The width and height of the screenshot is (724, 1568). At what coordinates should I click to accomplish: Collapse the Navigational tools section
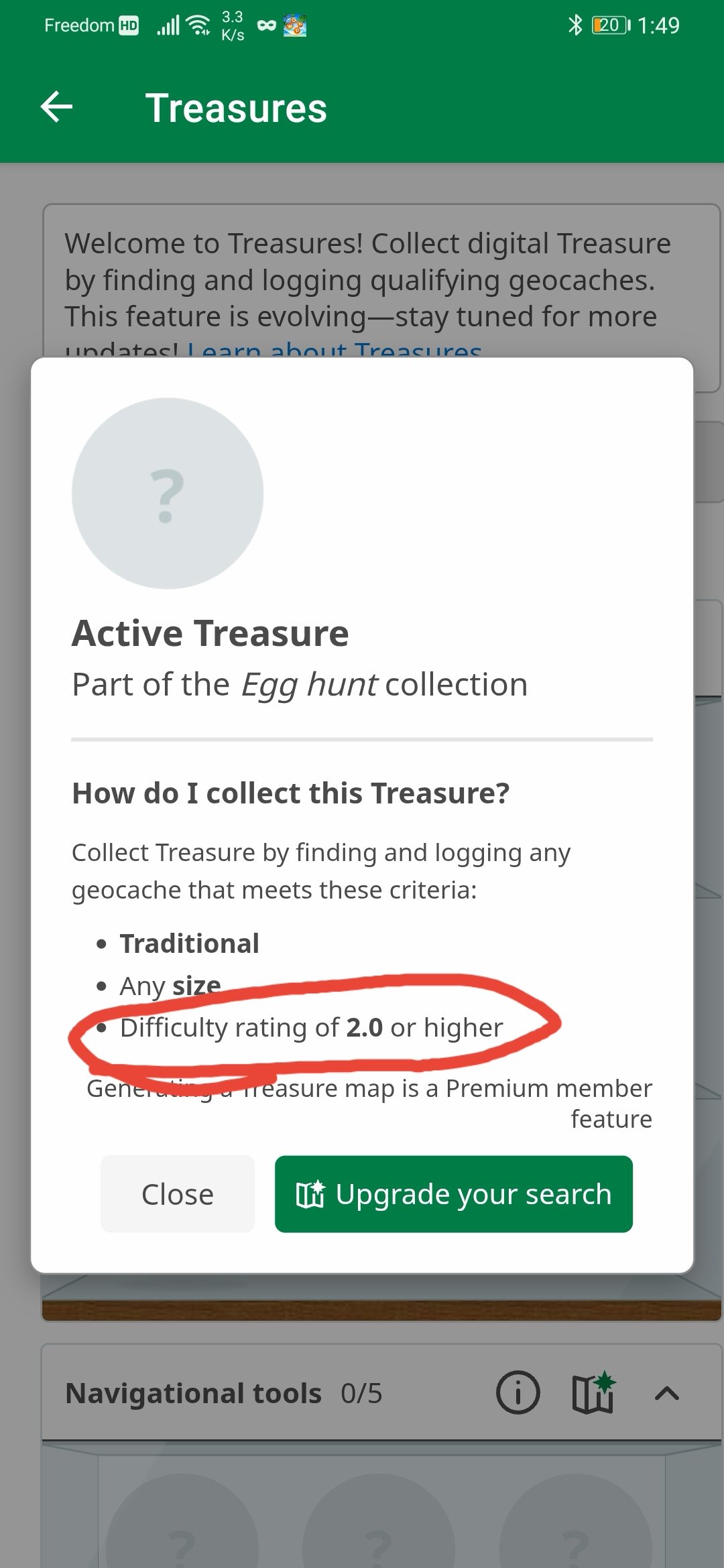point(667,1393)
